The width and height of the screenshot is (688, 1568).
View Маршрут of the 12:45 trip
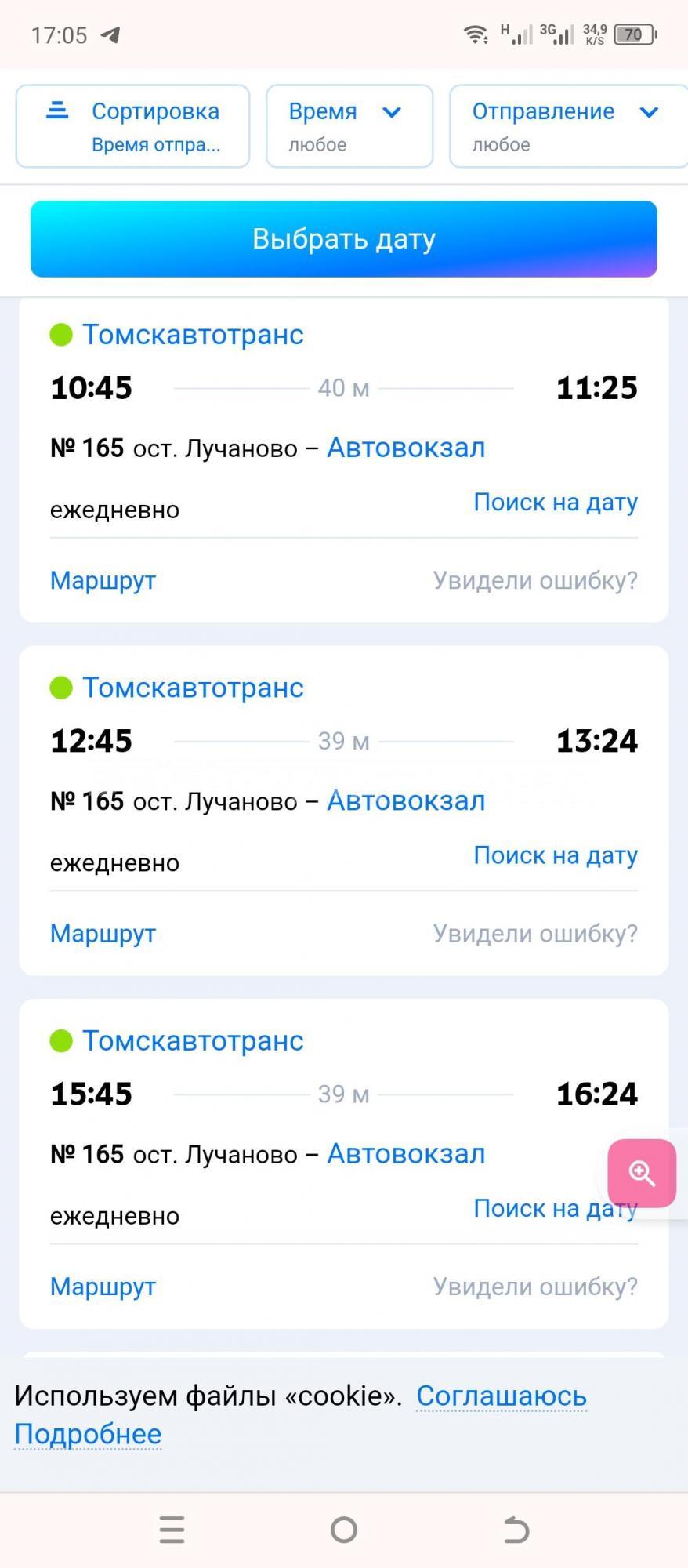(x=103, y=934)
